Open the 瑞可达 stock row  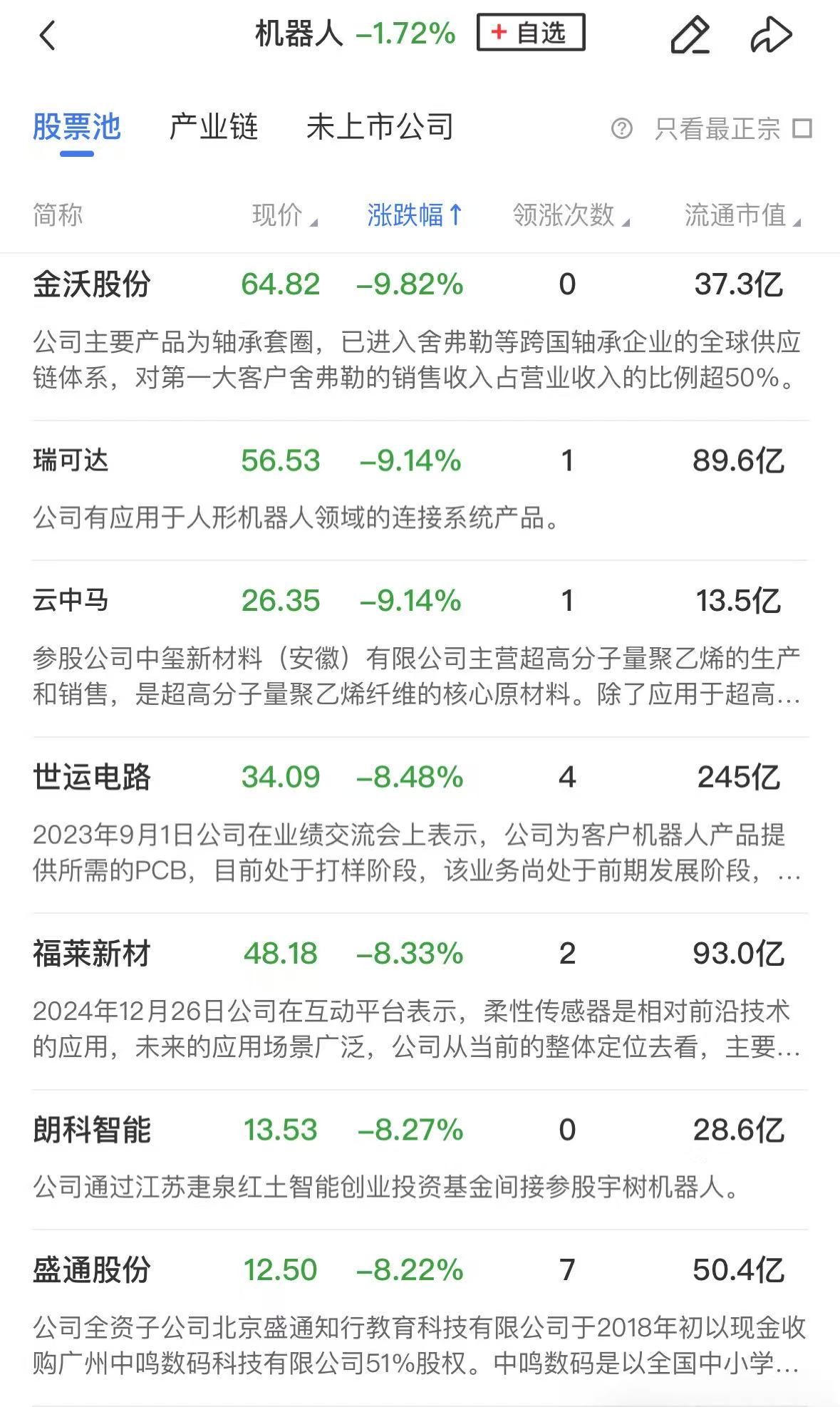click(x=71, y=460)
